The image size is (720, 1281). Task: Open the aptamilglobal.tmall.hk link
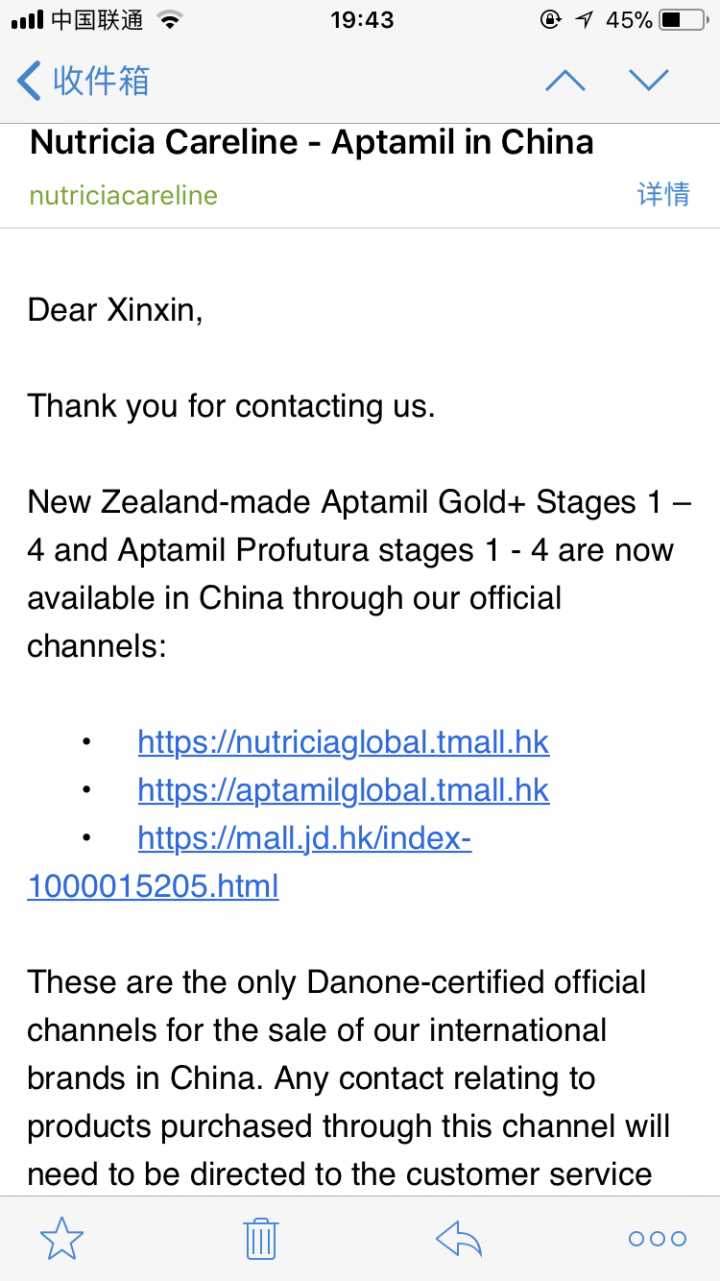click(343, 790)
